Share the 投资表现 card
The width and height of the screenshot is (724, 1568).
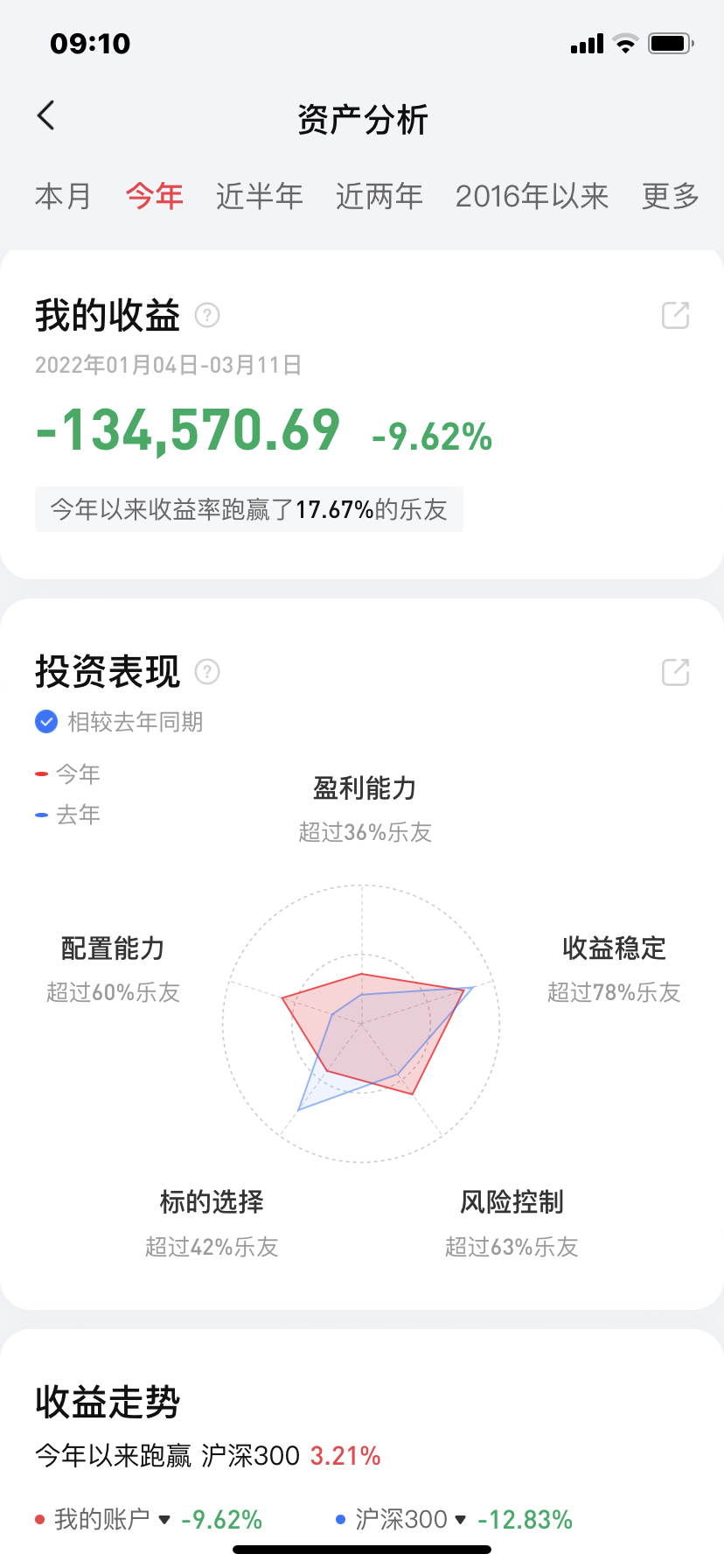point(675,672)
